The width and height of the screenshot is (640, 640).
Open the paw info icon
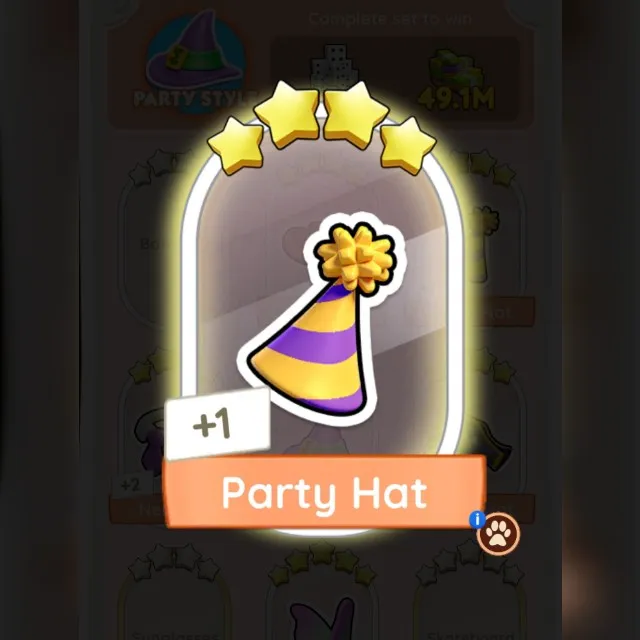(x=497, y=535)
